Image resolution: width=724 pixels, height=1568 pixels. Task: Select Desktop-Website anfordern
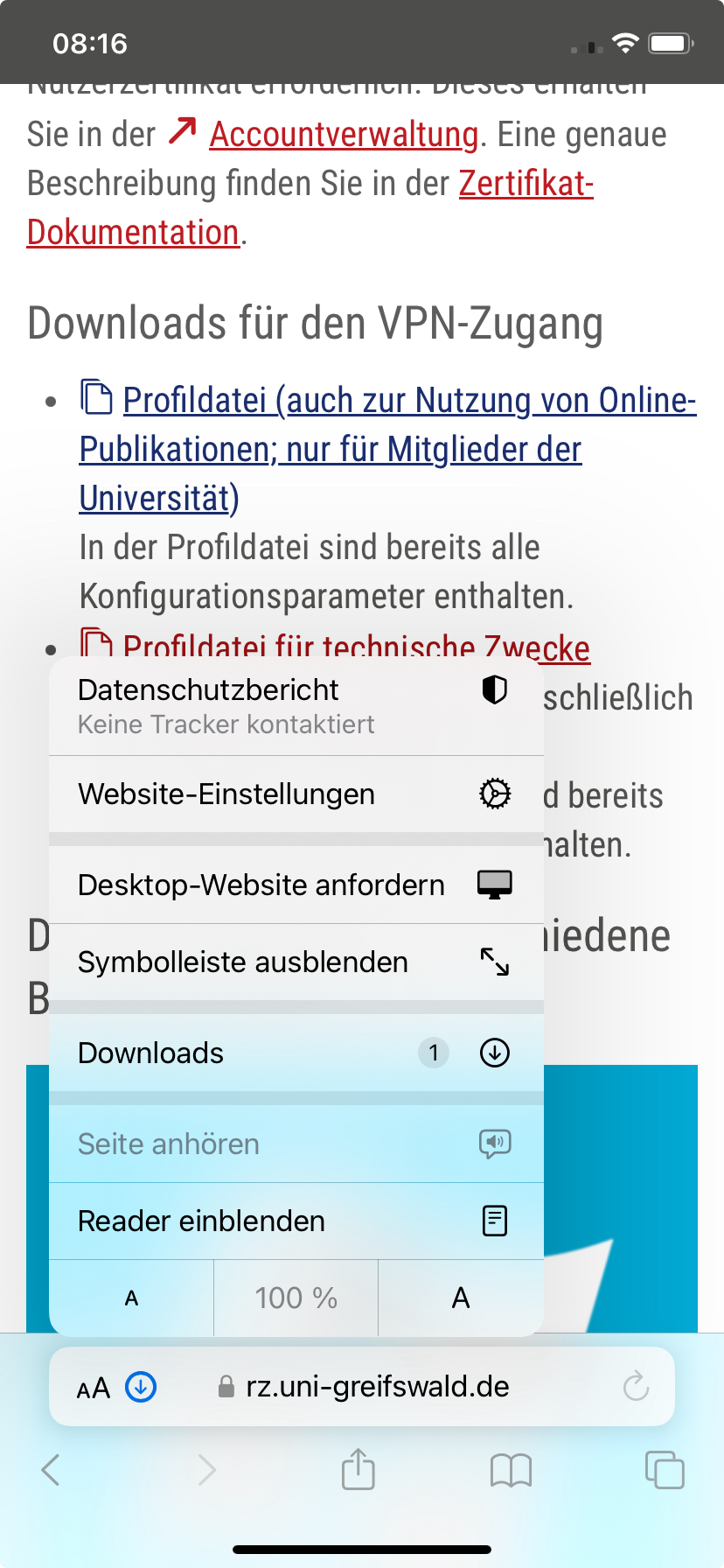point(296,885)
